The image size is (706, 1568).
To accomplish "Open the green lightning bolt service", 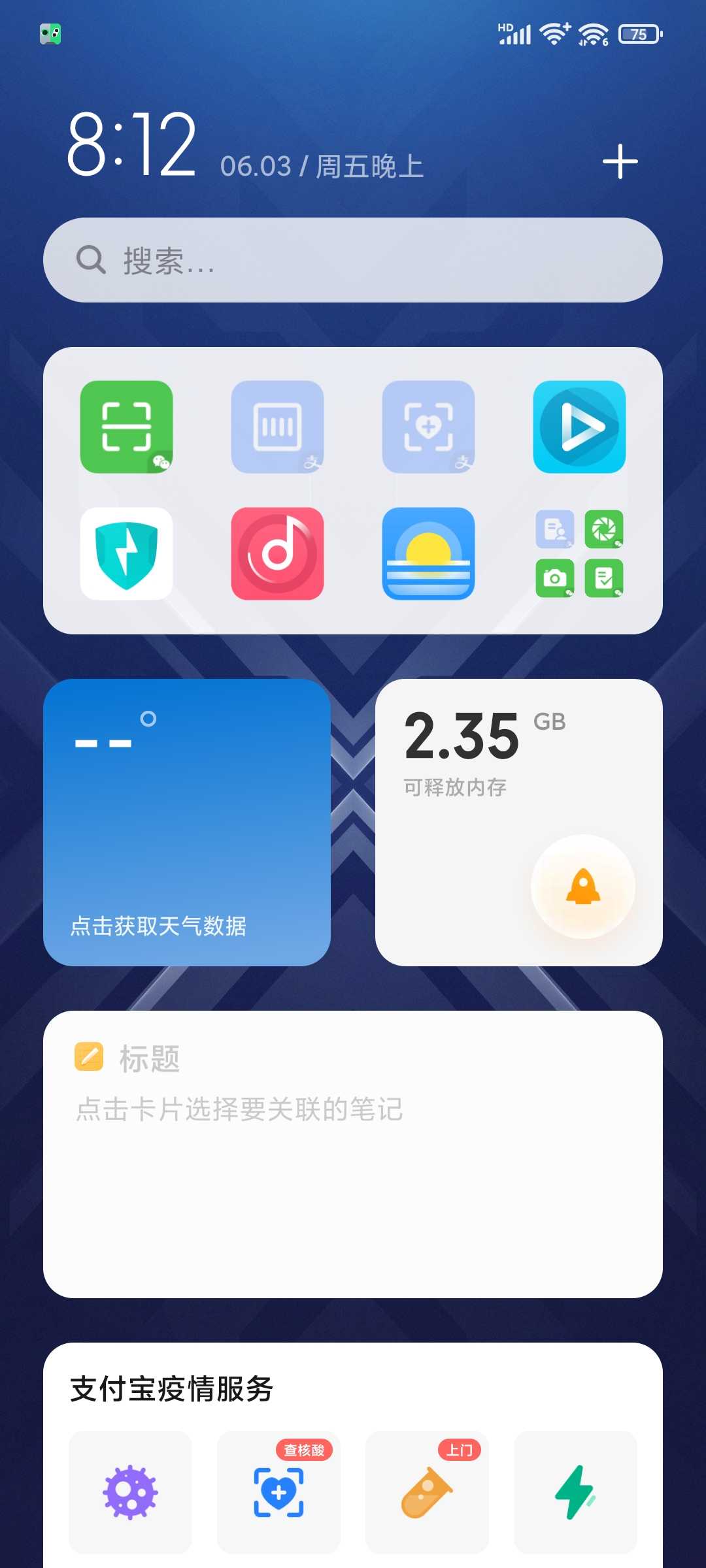I will tap(575, 1492).
